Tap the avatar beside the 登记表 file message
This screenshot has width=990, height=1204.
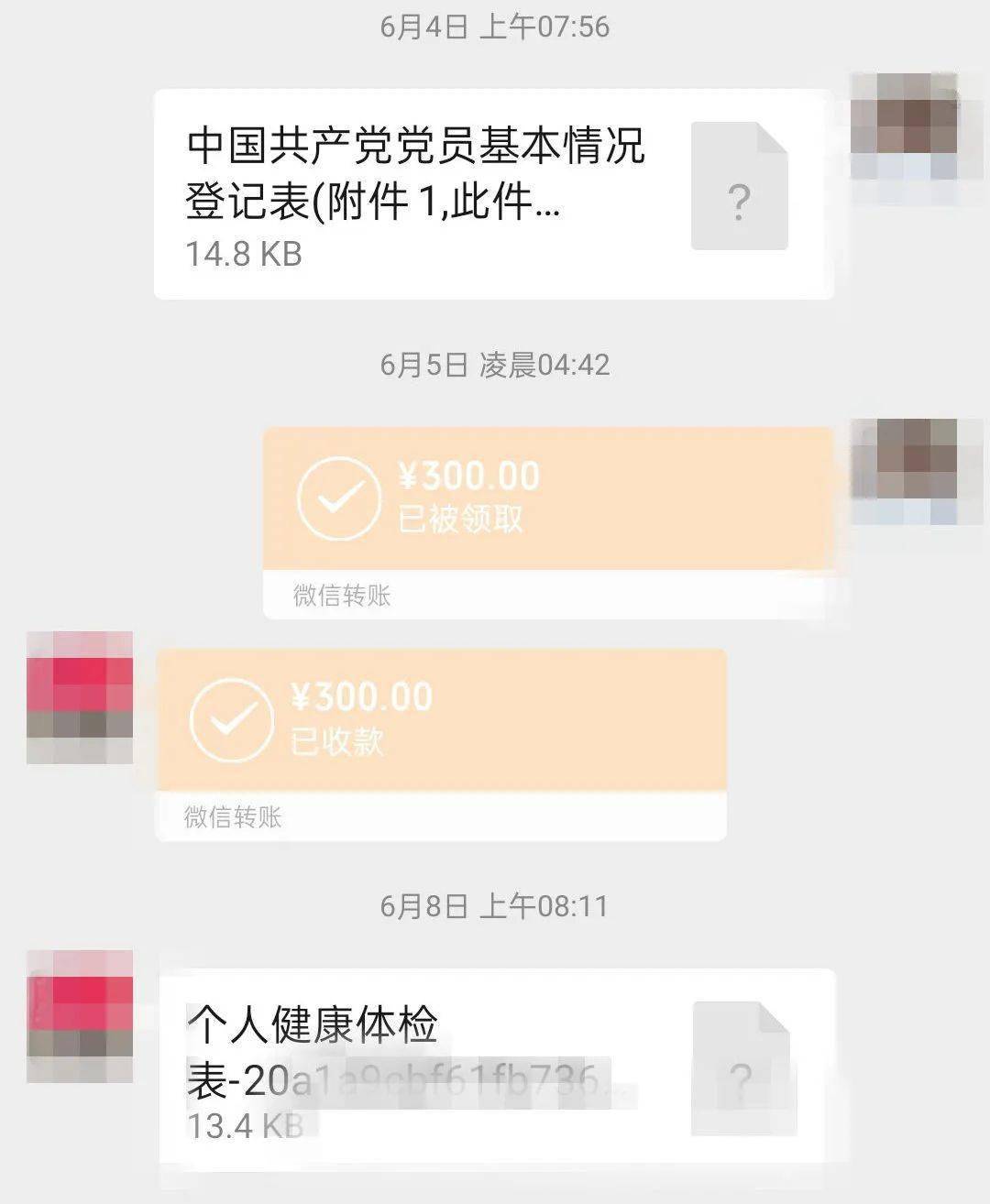click(904, 126)
